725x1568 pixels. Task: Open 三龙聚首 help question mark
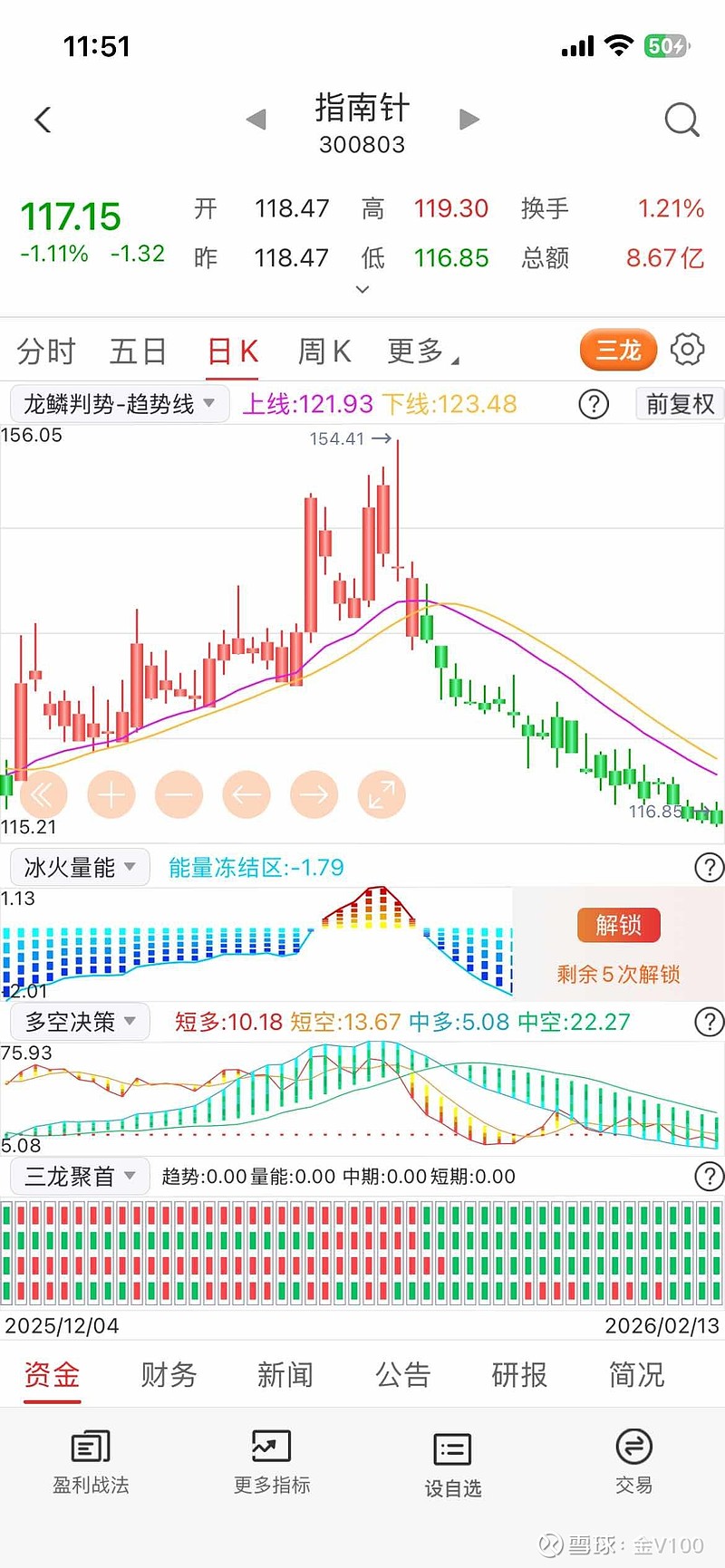tap(709, 1176)
